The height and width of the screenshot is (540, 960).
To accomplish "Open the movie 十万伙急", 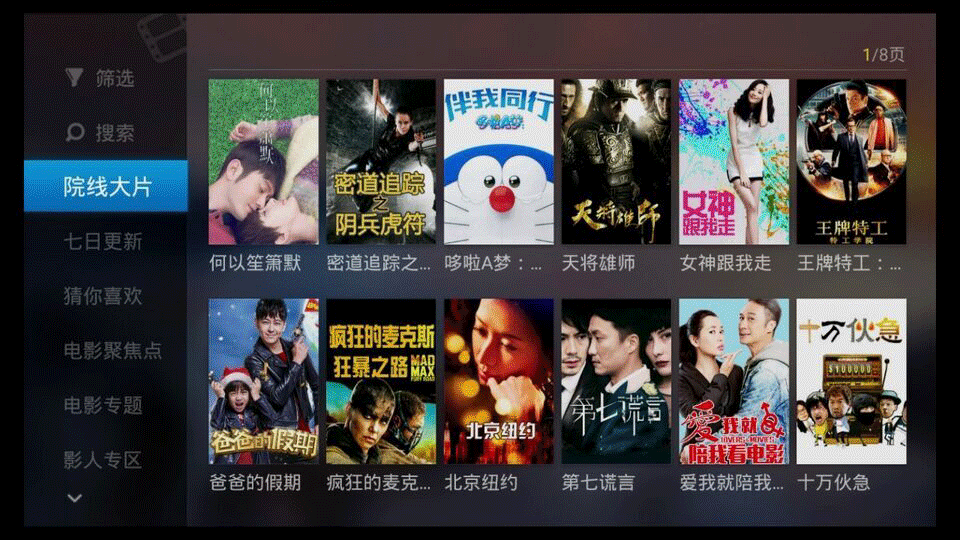I will coord(851,381).
